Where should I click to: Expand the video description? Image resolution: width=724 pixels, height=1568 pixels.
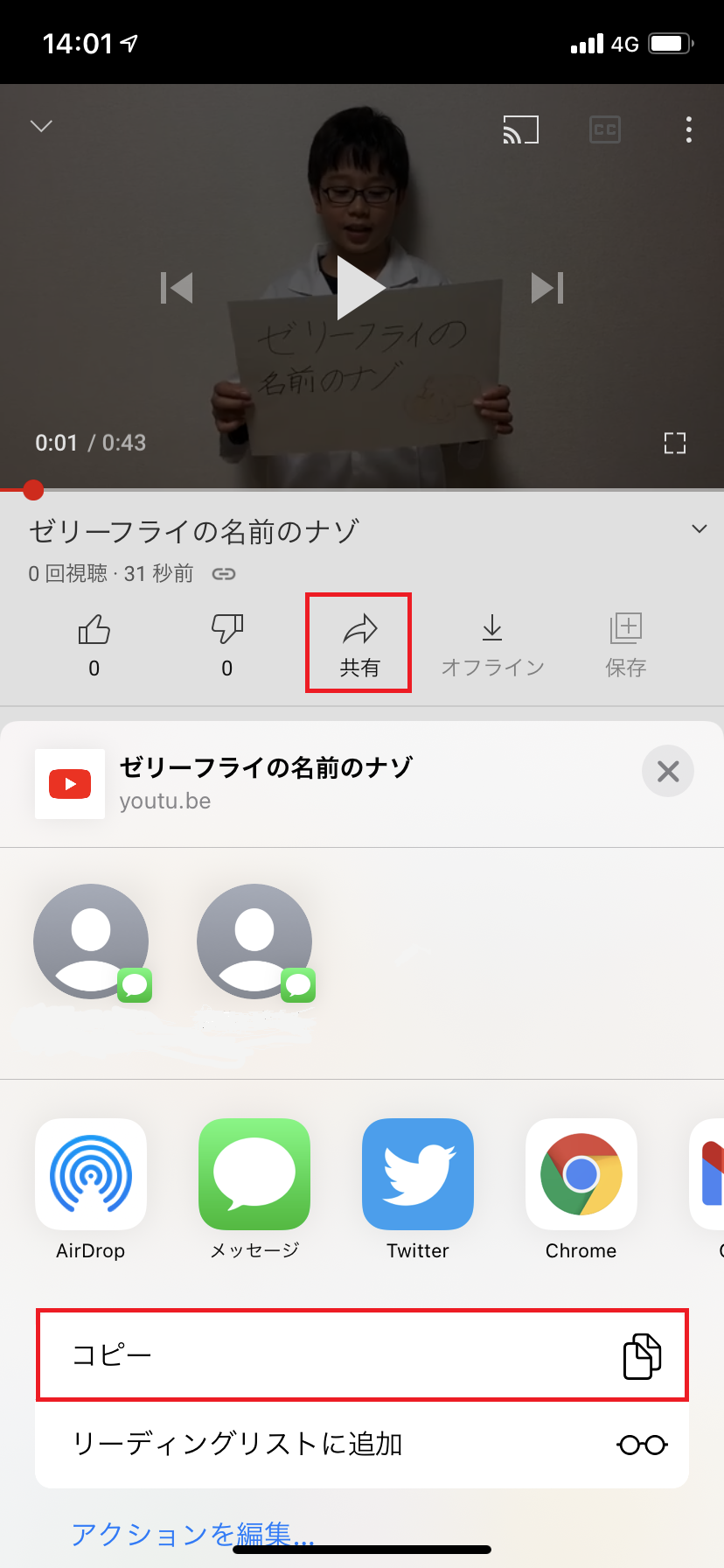(x=699, y=528)
